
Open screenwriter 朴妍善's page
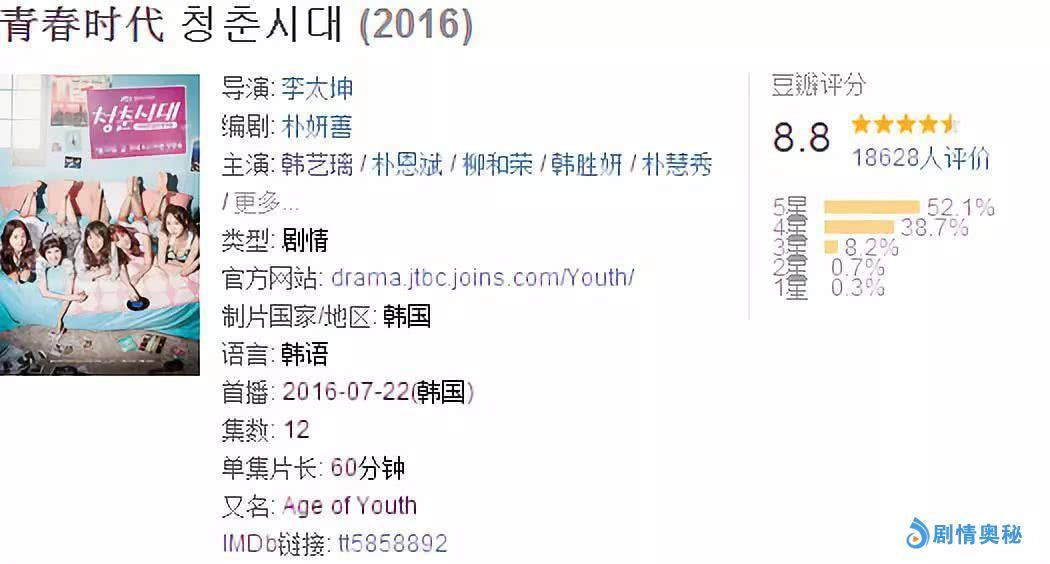[x=316, y=127]
